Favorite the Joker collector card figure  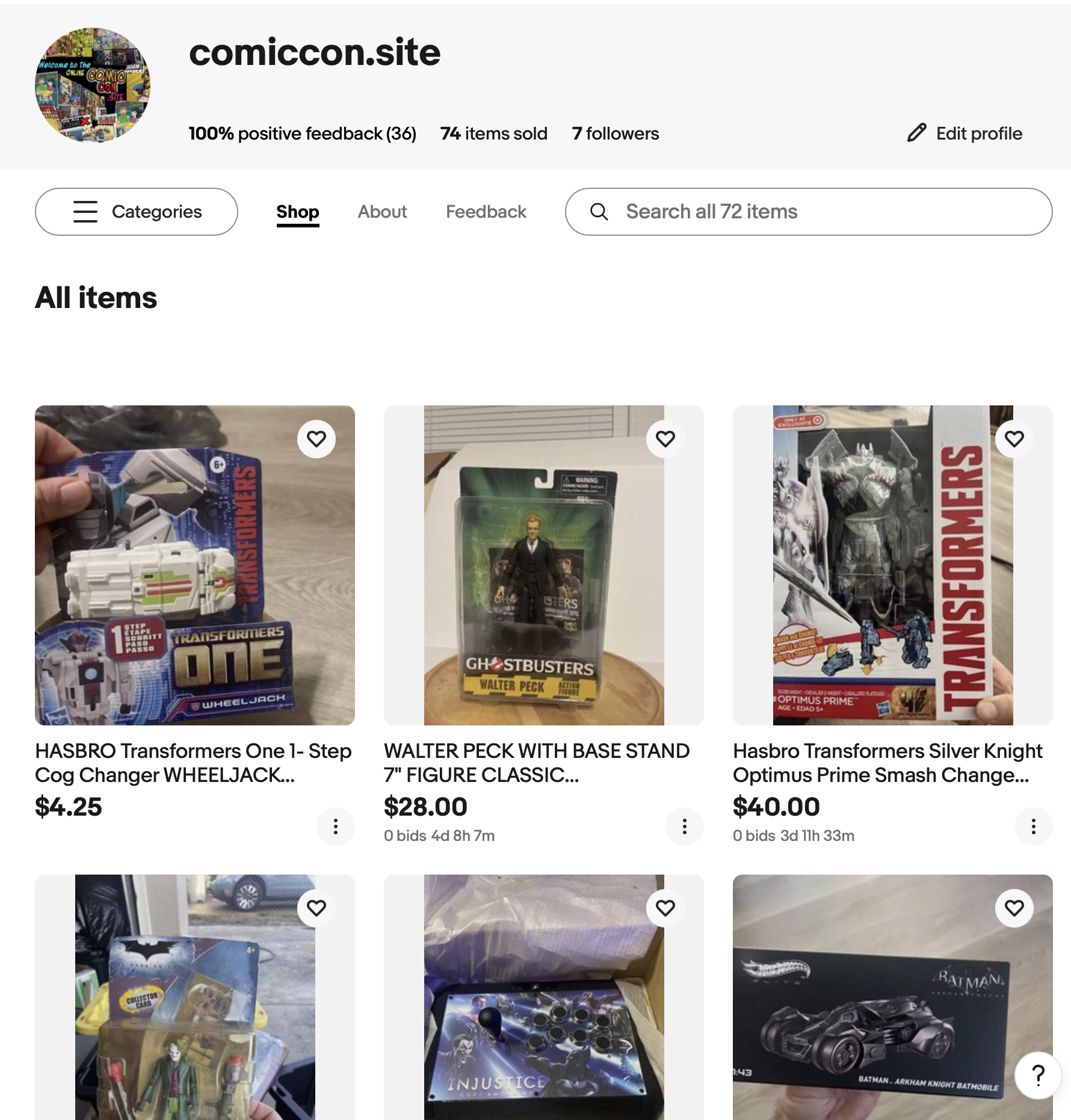click(x=316, y=908)
